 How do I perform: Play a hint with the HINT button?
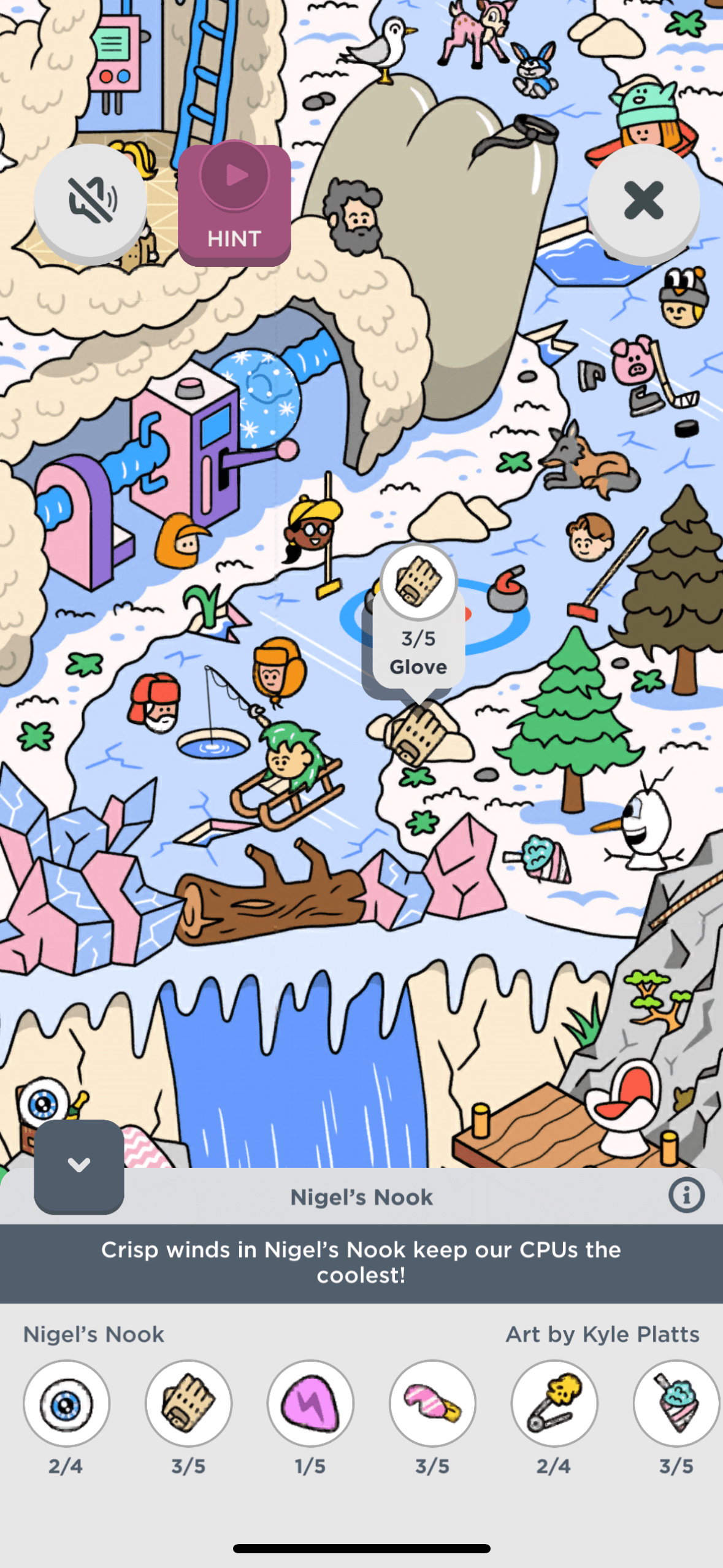point(234,202)
